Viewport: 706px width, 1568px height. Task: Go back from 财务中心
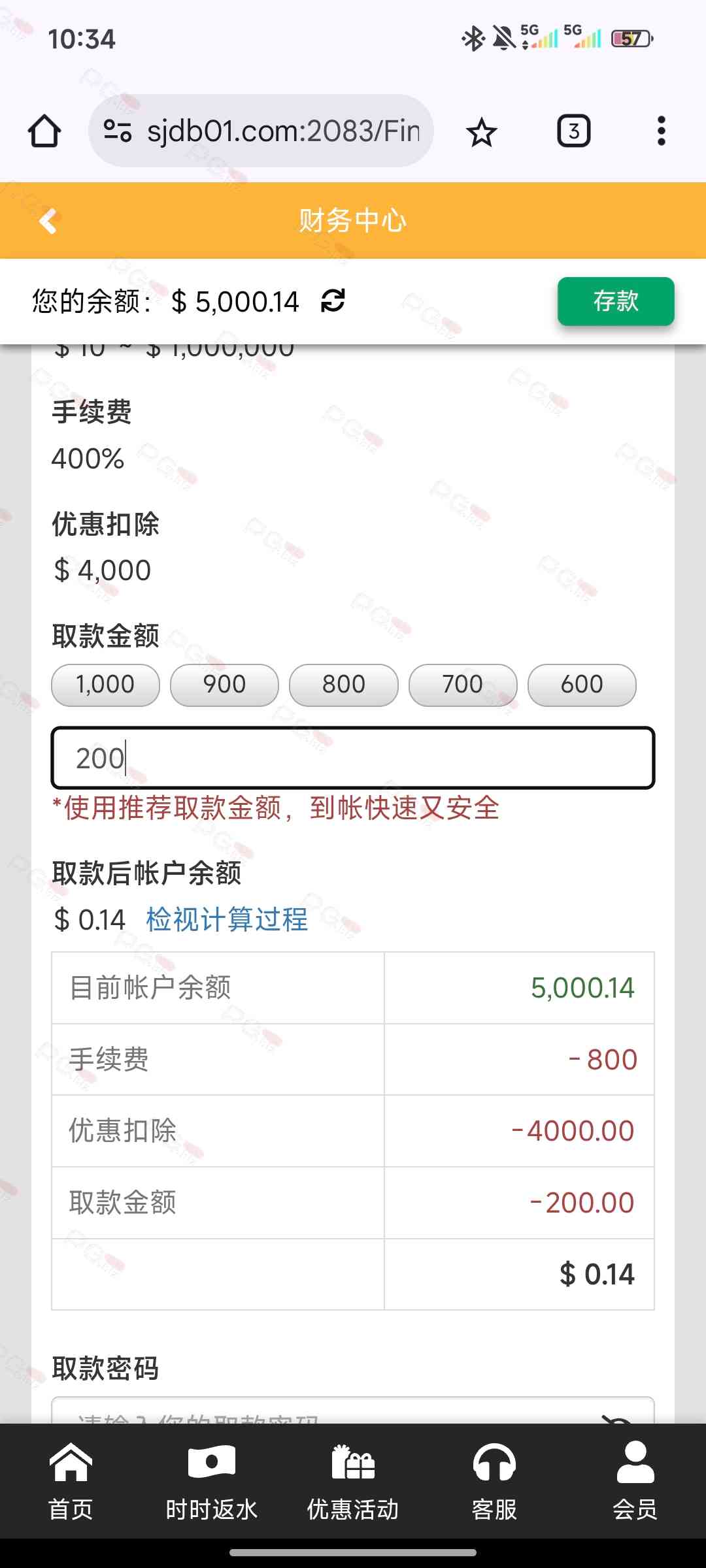click(48, 221)
